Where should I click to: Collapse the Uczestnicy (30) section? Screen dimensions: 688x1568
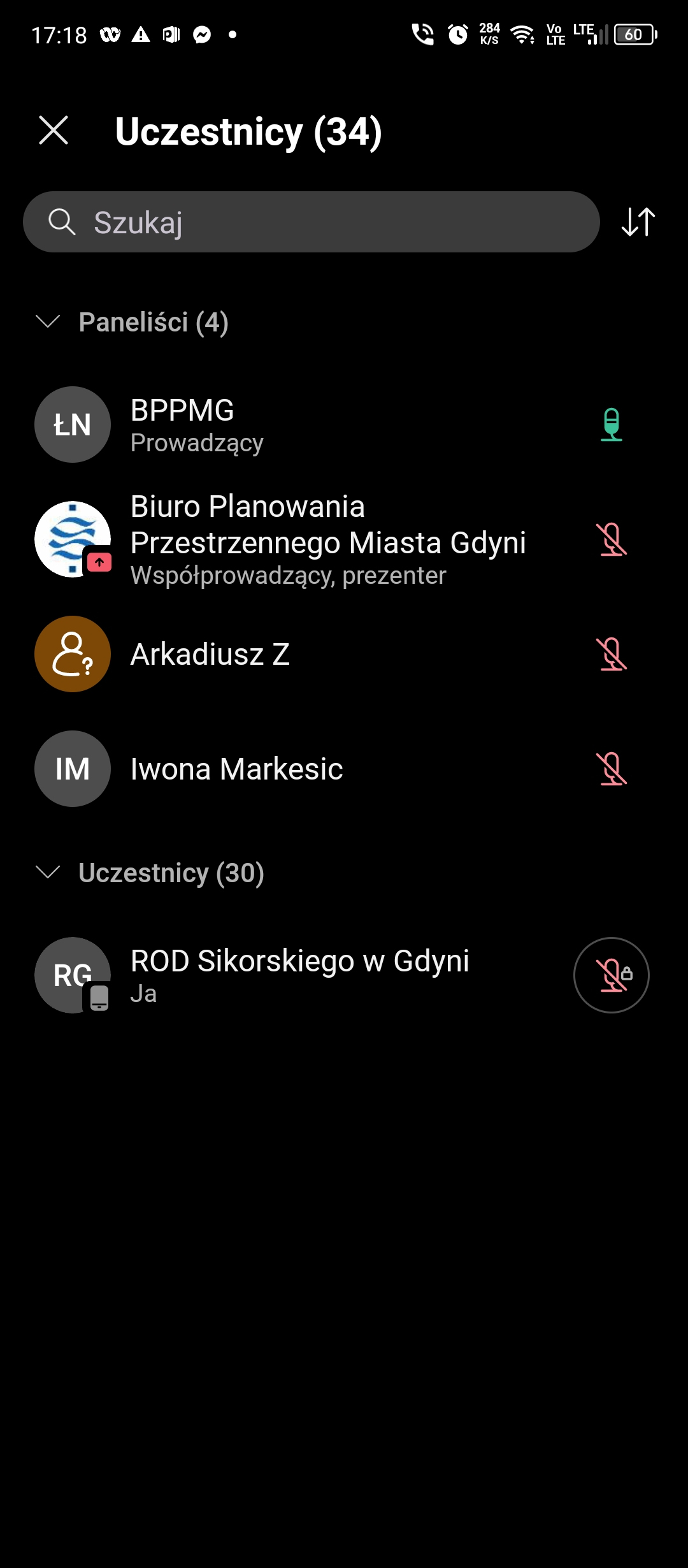click(x=48, y=872)
